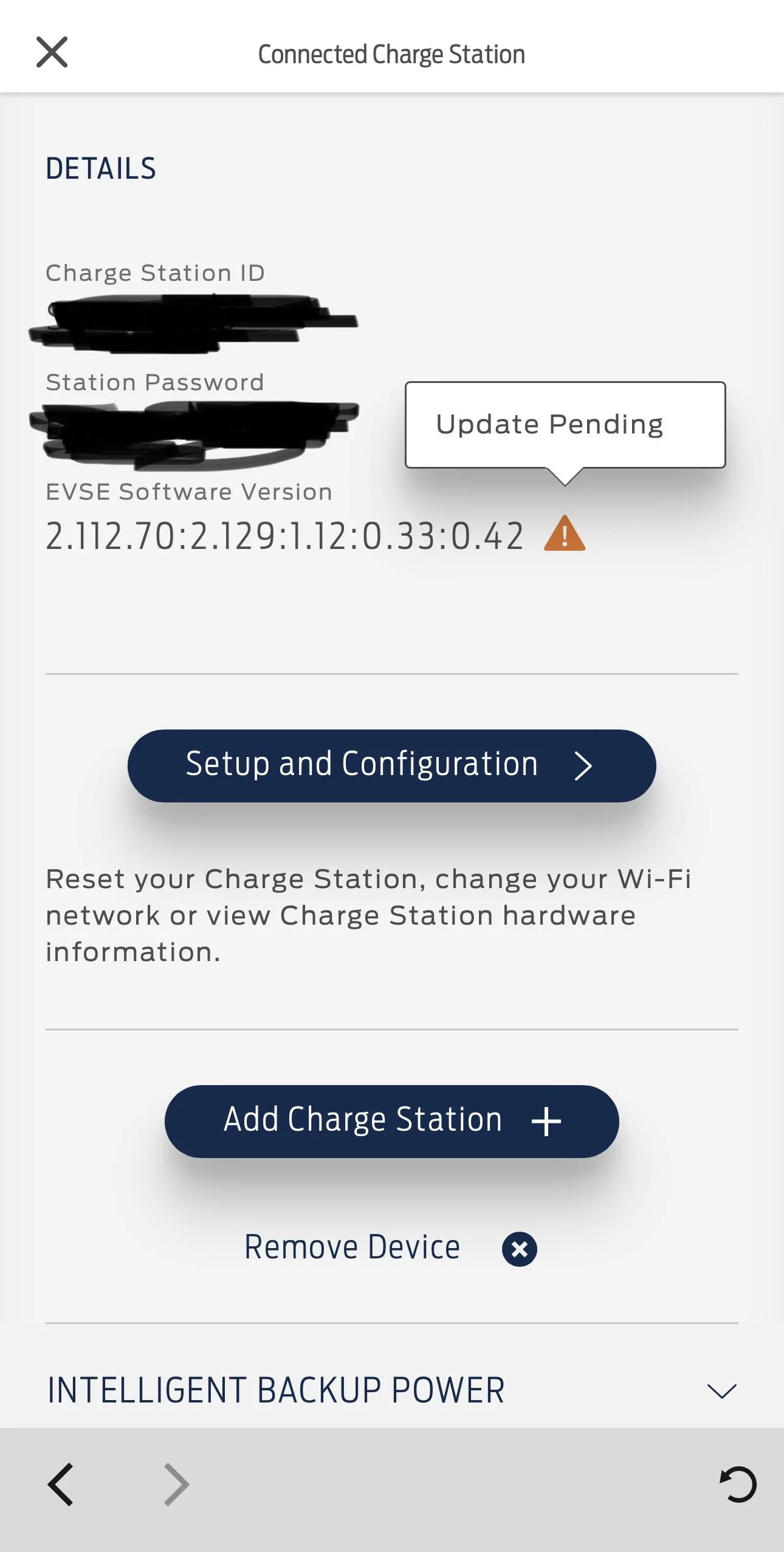Open Setup and Configuration
This screenshot has height=1552, width=784.
coord(391,765)
